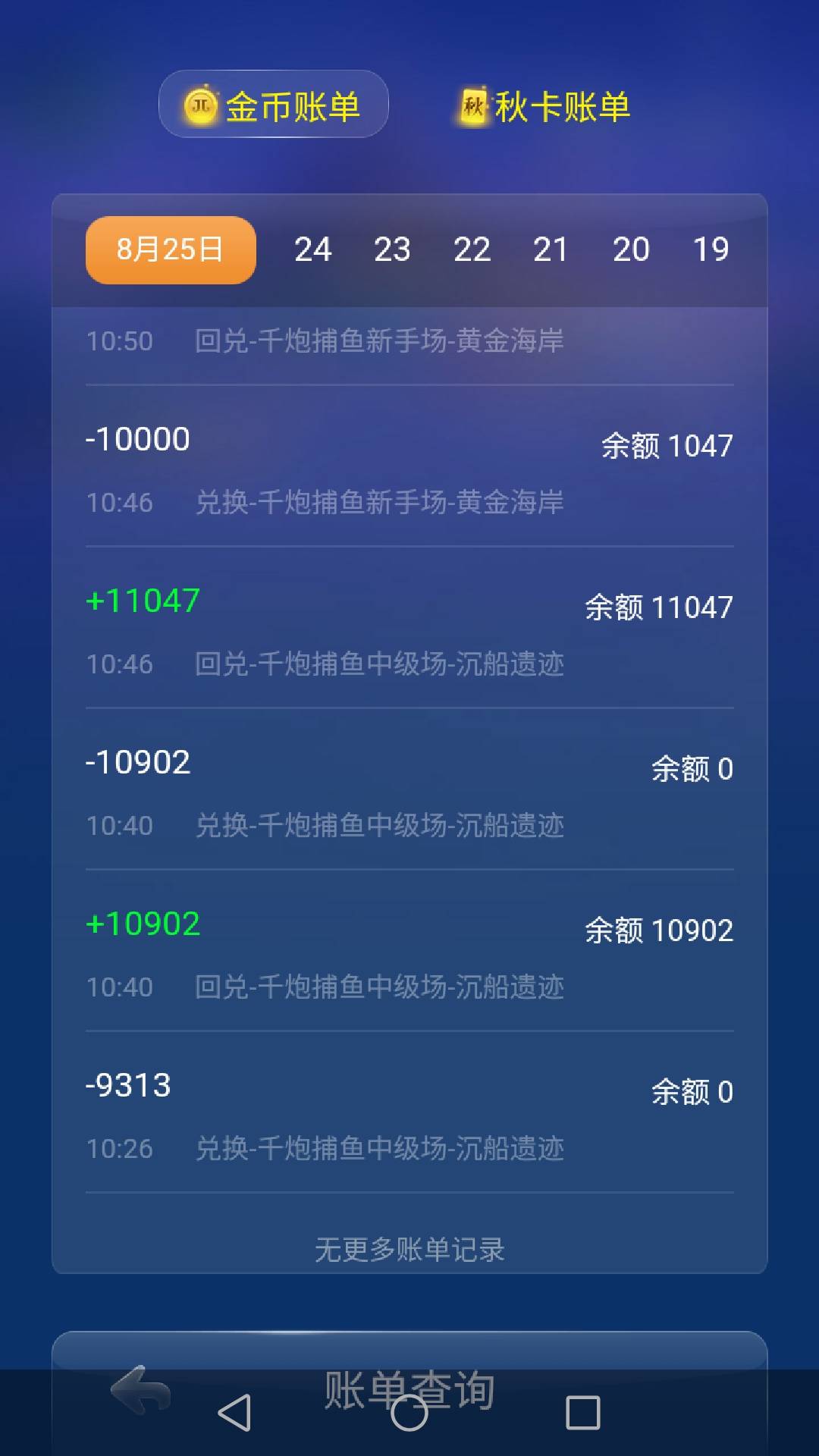Viewport: 819px width, 1456px height.
Task: Select the 8月25日 date filter
Action: pos(169,249)
